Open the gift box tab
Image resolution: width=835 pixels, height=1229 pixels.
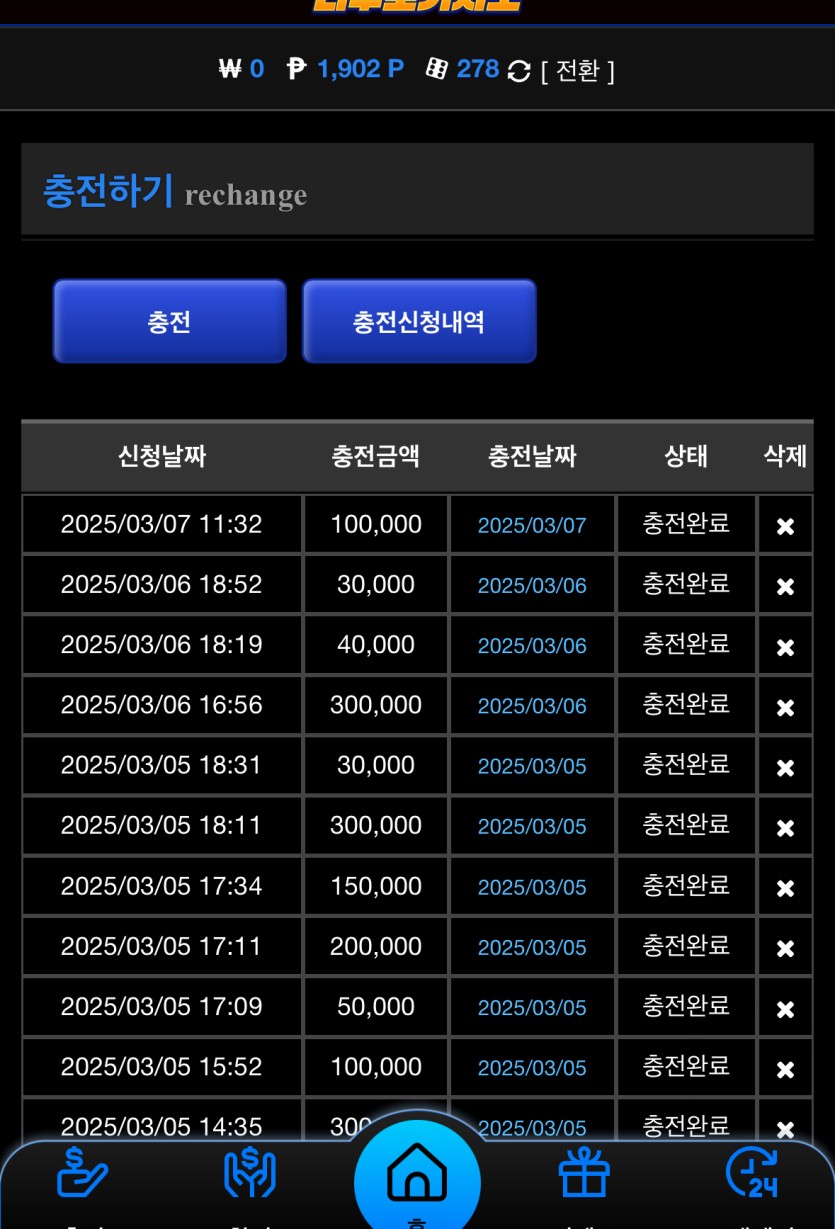click(x=584, y=1173)
